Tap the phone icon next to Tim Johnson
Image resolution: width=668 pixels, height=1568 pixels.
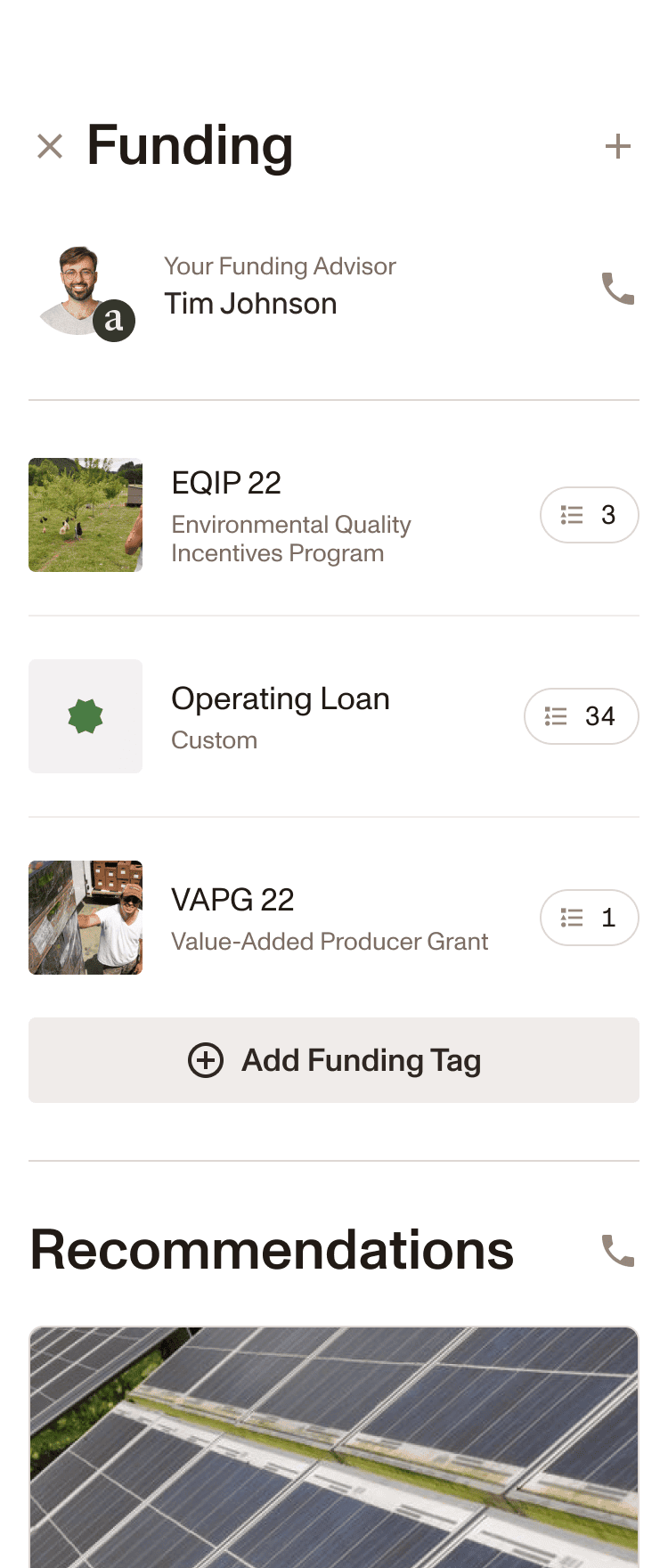pyautogui.click(x=618, y=289)
